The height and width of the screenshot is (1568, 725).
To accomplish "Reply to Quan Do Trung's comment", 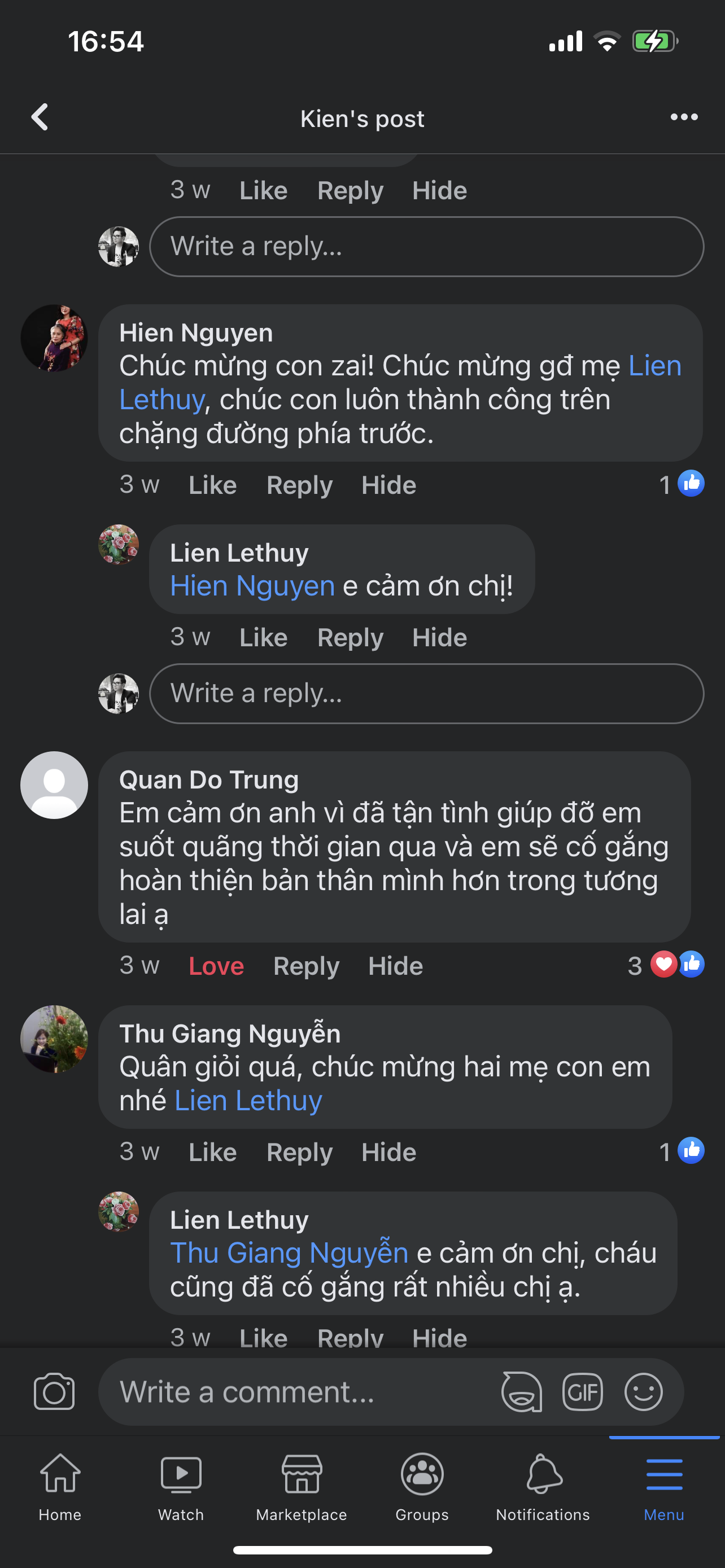I will coord(305,966).
